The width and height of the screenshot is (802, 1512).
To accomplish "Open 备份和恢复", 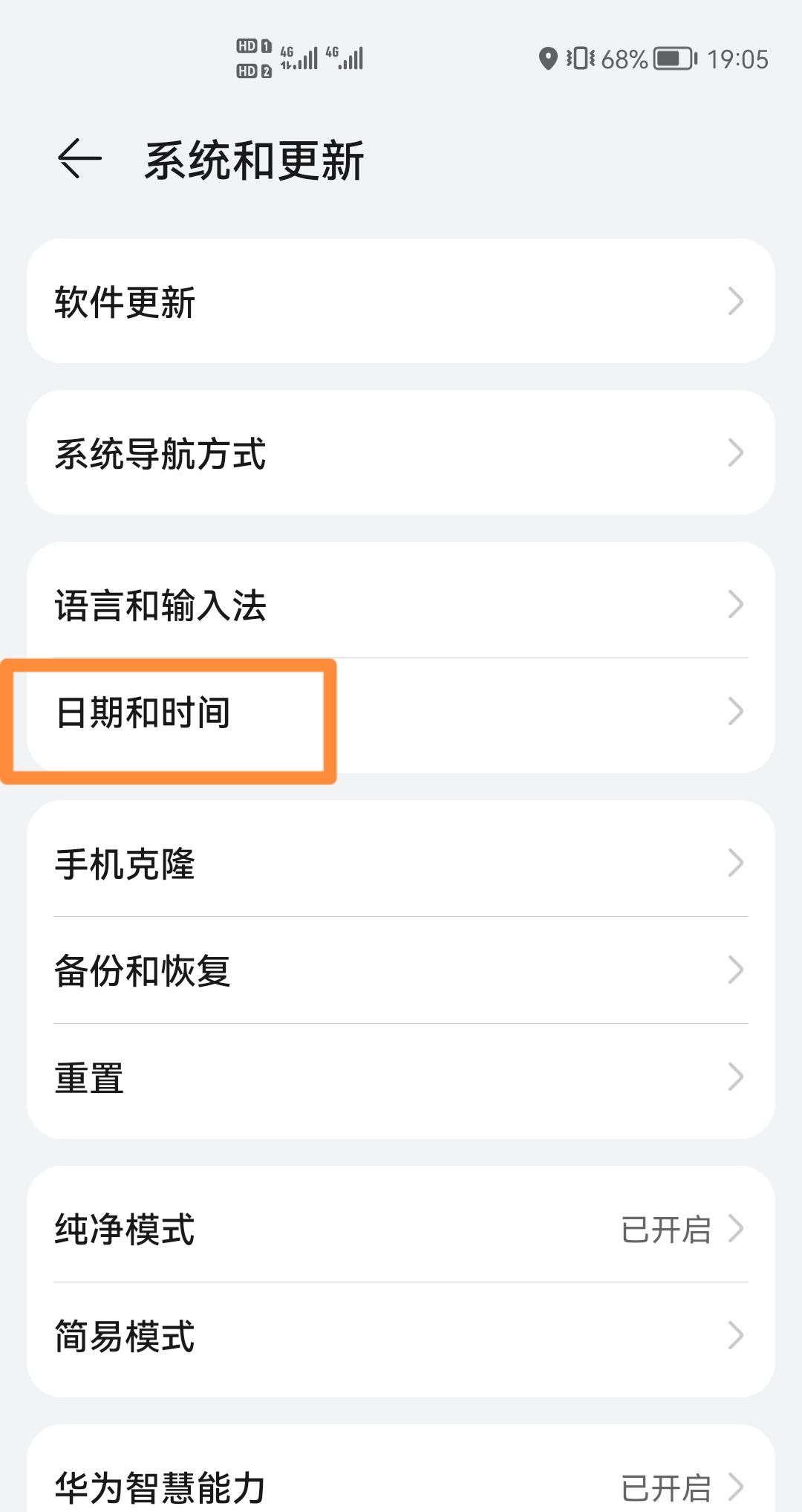I will (401, 970).
